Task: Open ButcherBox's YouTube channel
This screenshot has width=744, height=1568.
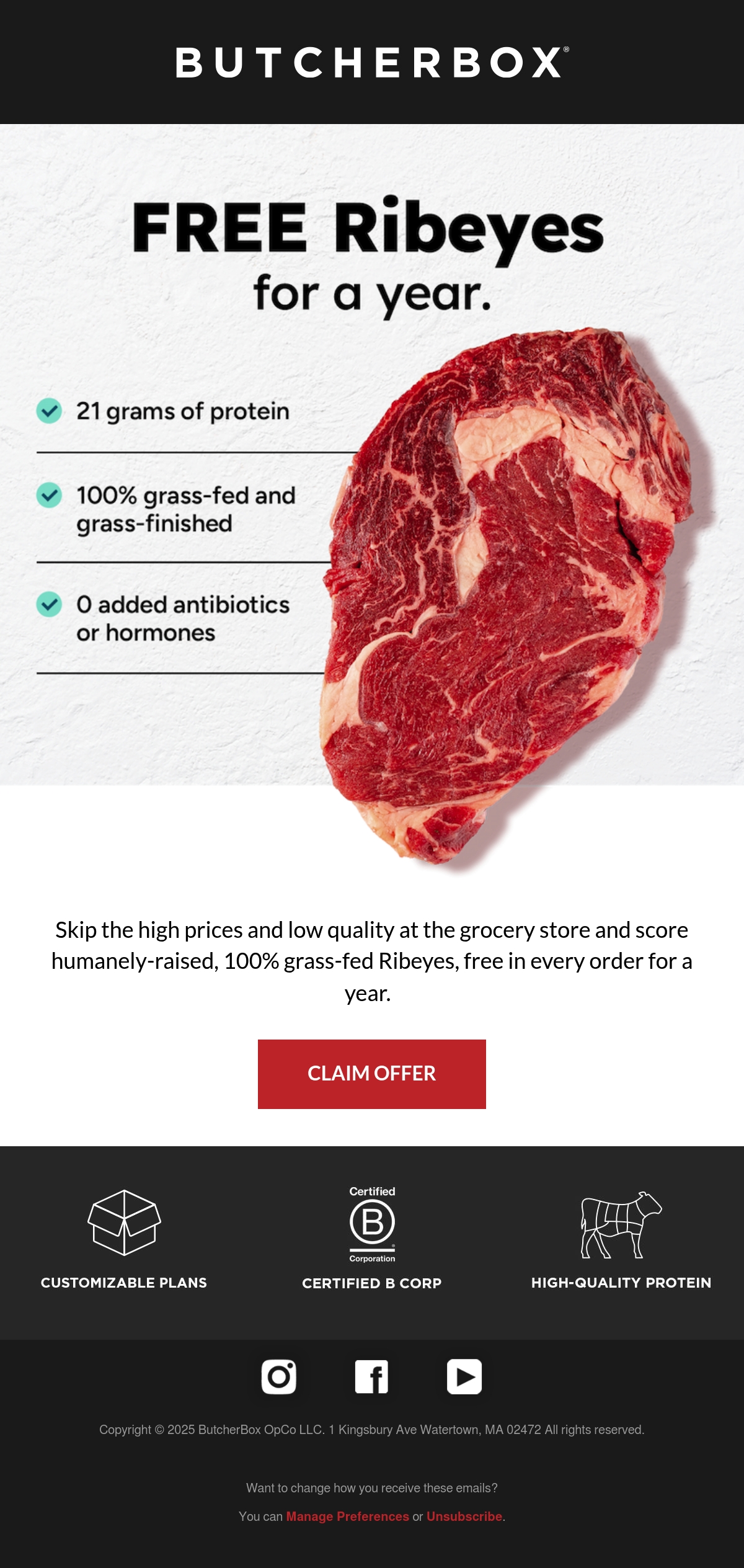Action: click(x=464, y=1377)
